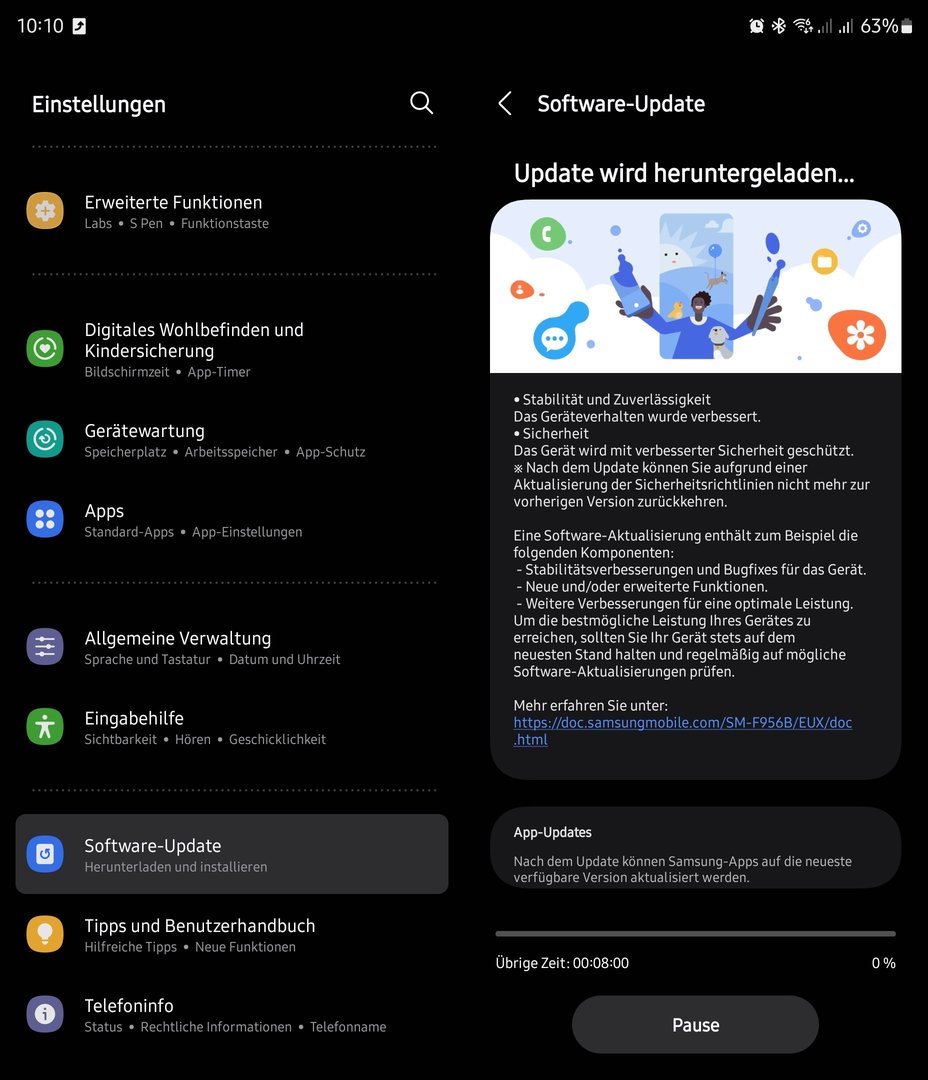Open Gerätewartung settings

pos(232,439)
